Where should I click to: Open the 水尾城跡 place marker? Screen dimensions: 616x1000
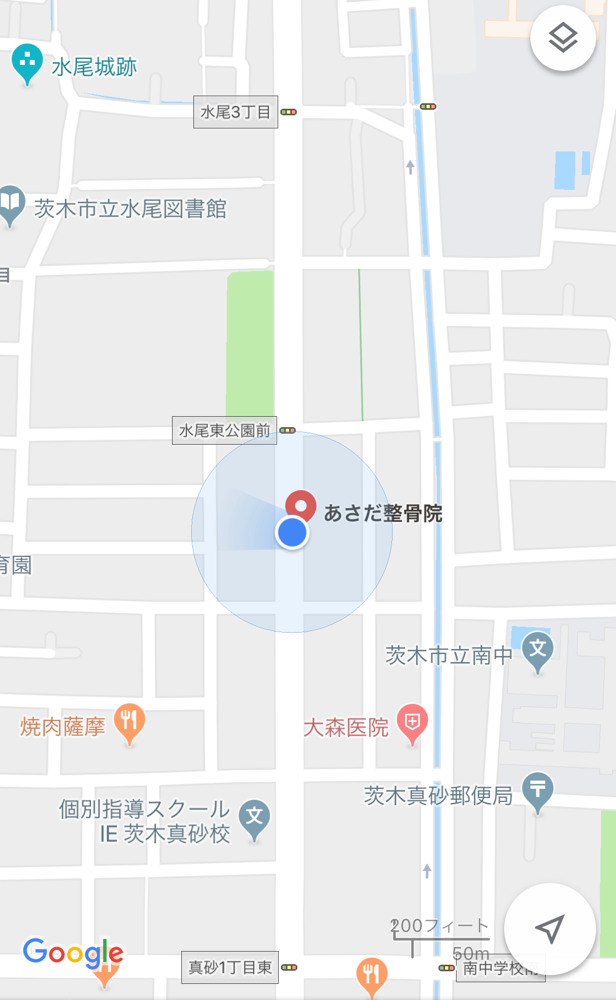[x=27, y=64]
